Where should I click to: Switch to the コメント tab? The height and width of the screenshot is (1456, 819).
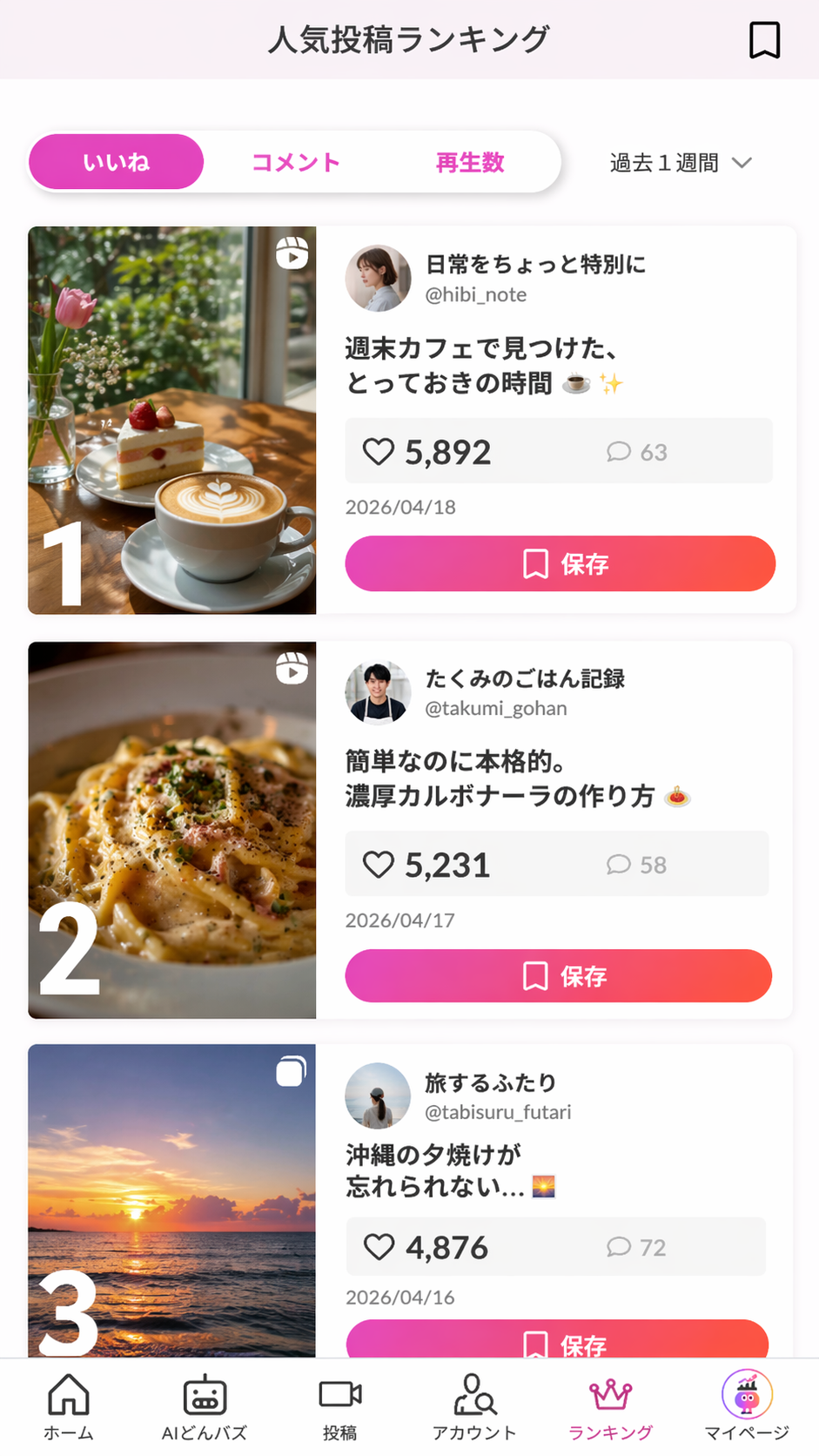(x=294, y=162)
